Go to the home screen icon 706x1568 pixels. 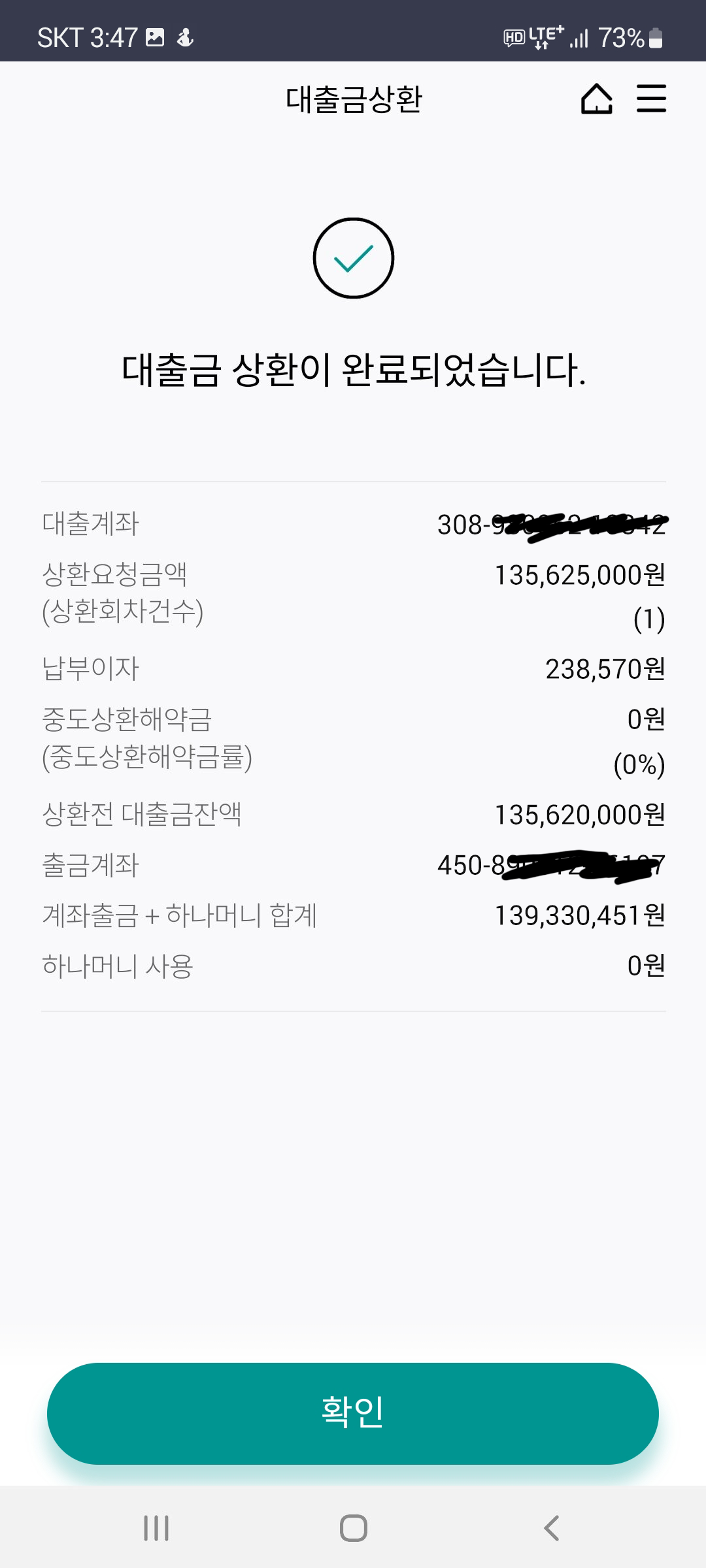(x=596, y=99)
